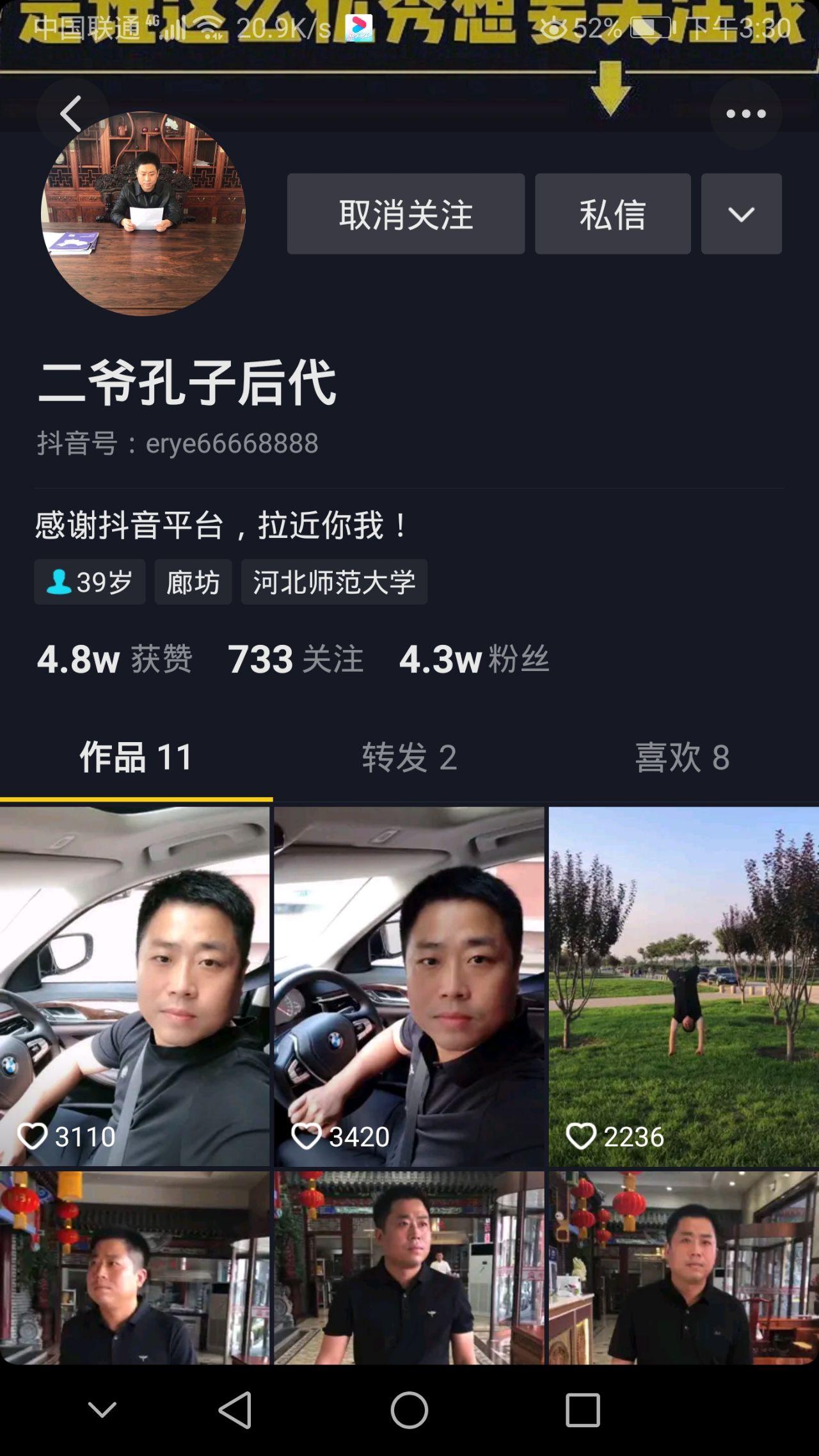Tap the system home button
819x1456 pixels.
(x=409, y=1410)
